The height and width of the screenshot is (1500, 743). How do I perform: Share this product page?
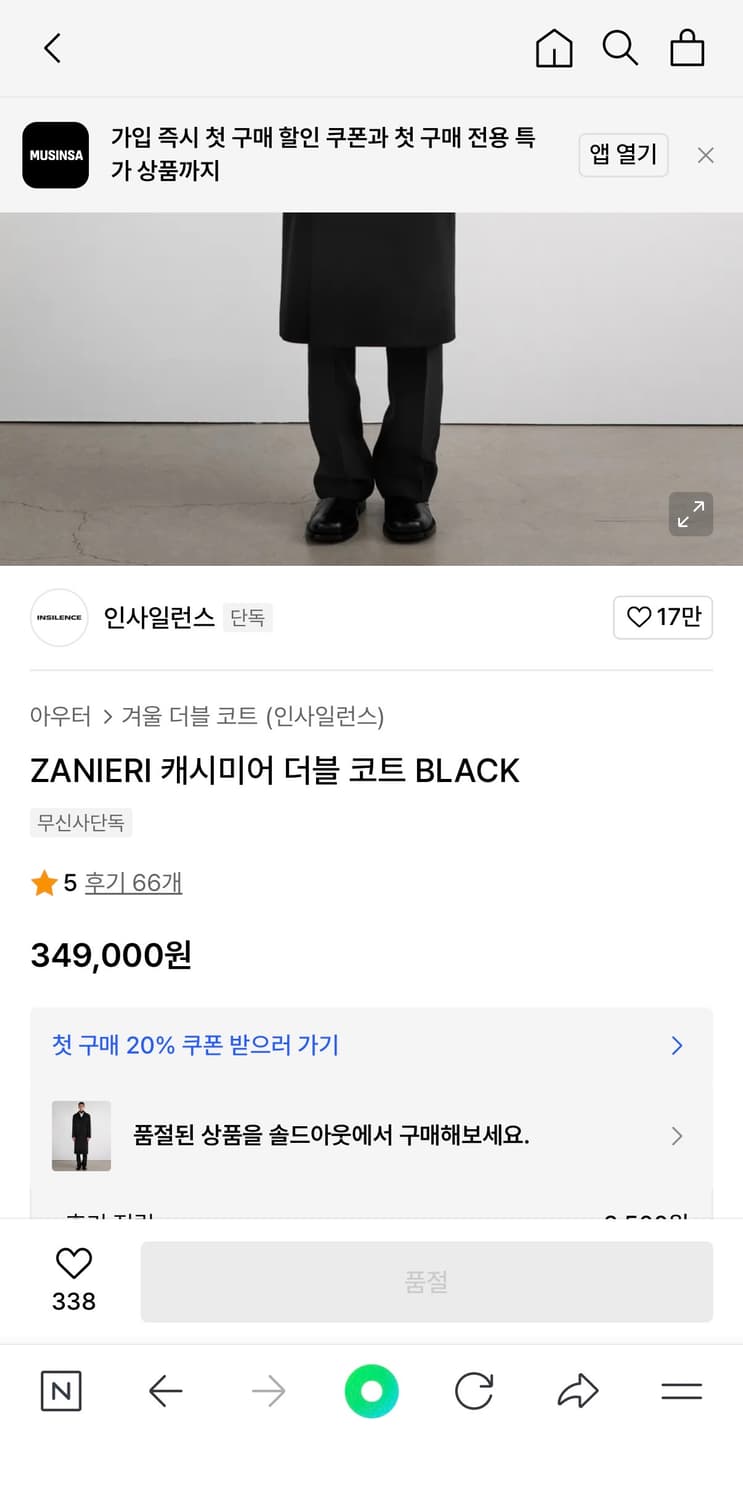click(x=578, y=1390)
